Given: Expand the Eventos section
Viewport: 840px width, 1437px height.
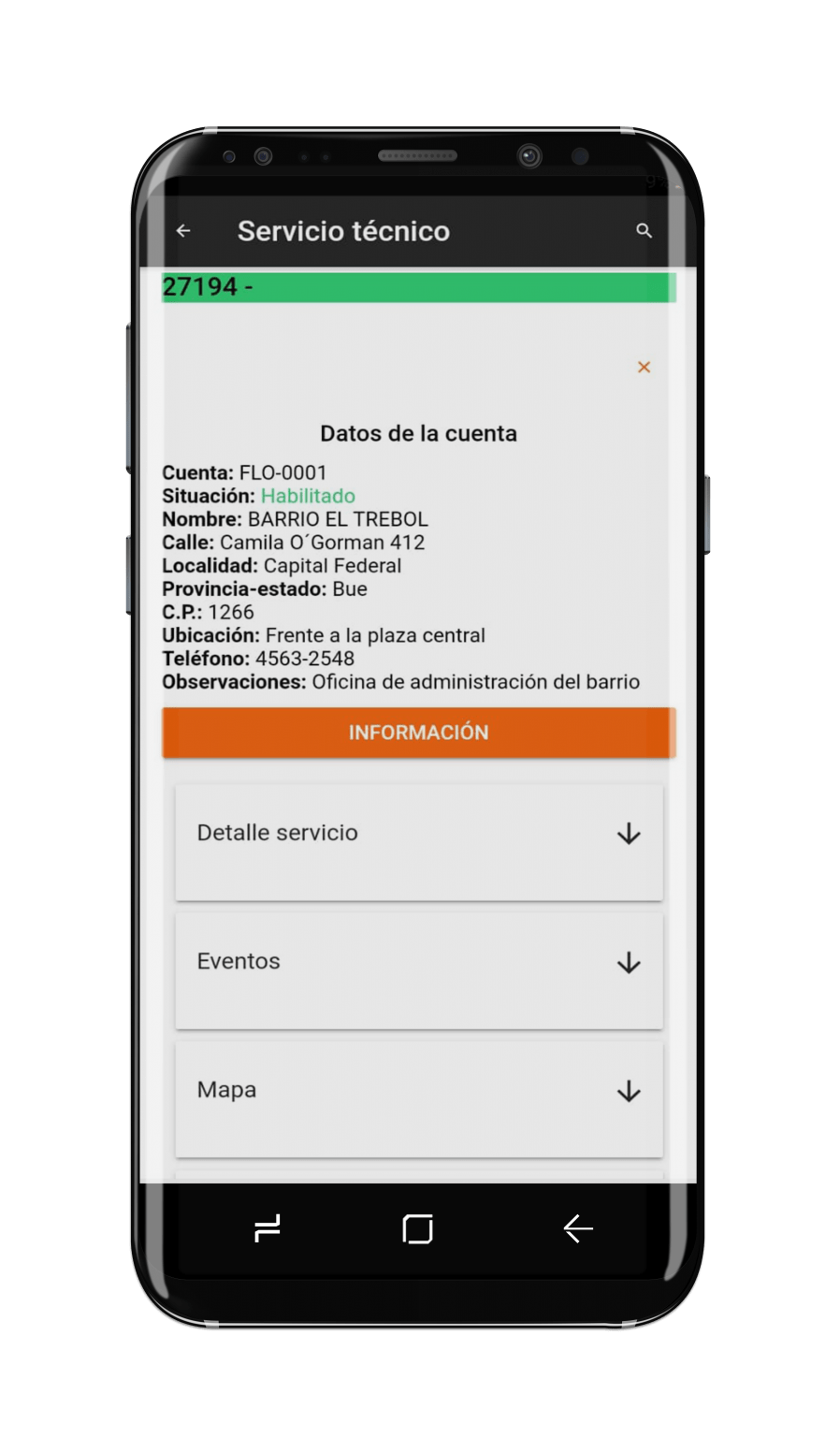Looking at the screenshot, I should pos(419,971).
